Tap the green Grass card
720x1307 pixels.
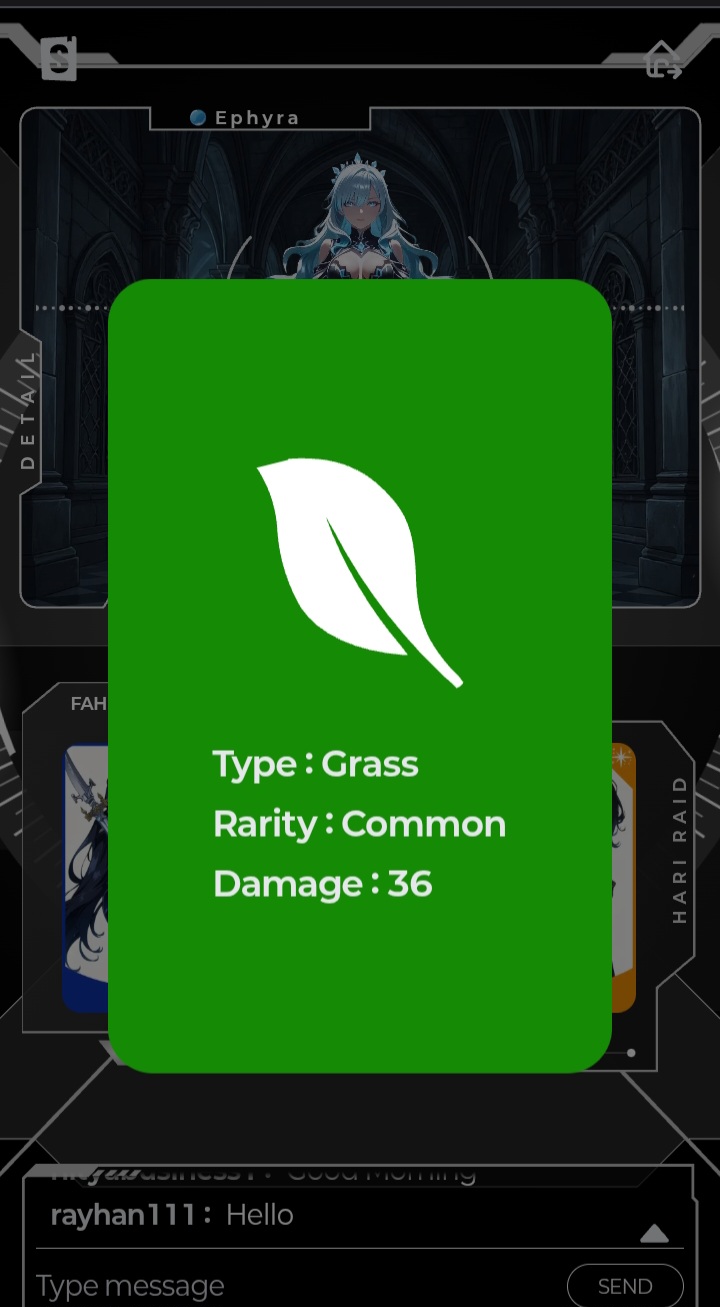point(360,676)
